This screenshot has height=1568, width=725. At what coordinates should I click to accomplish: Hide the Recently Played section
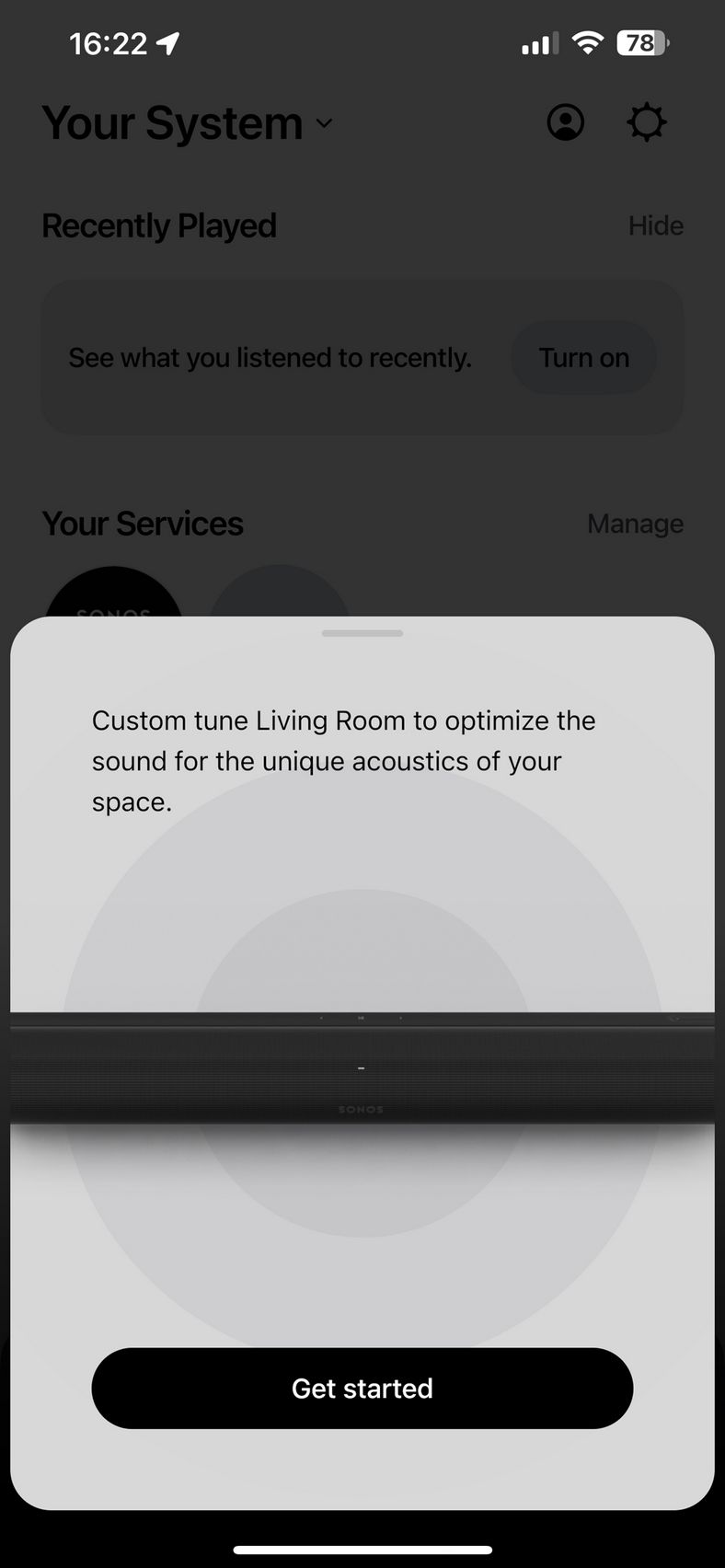coord(655,225)
